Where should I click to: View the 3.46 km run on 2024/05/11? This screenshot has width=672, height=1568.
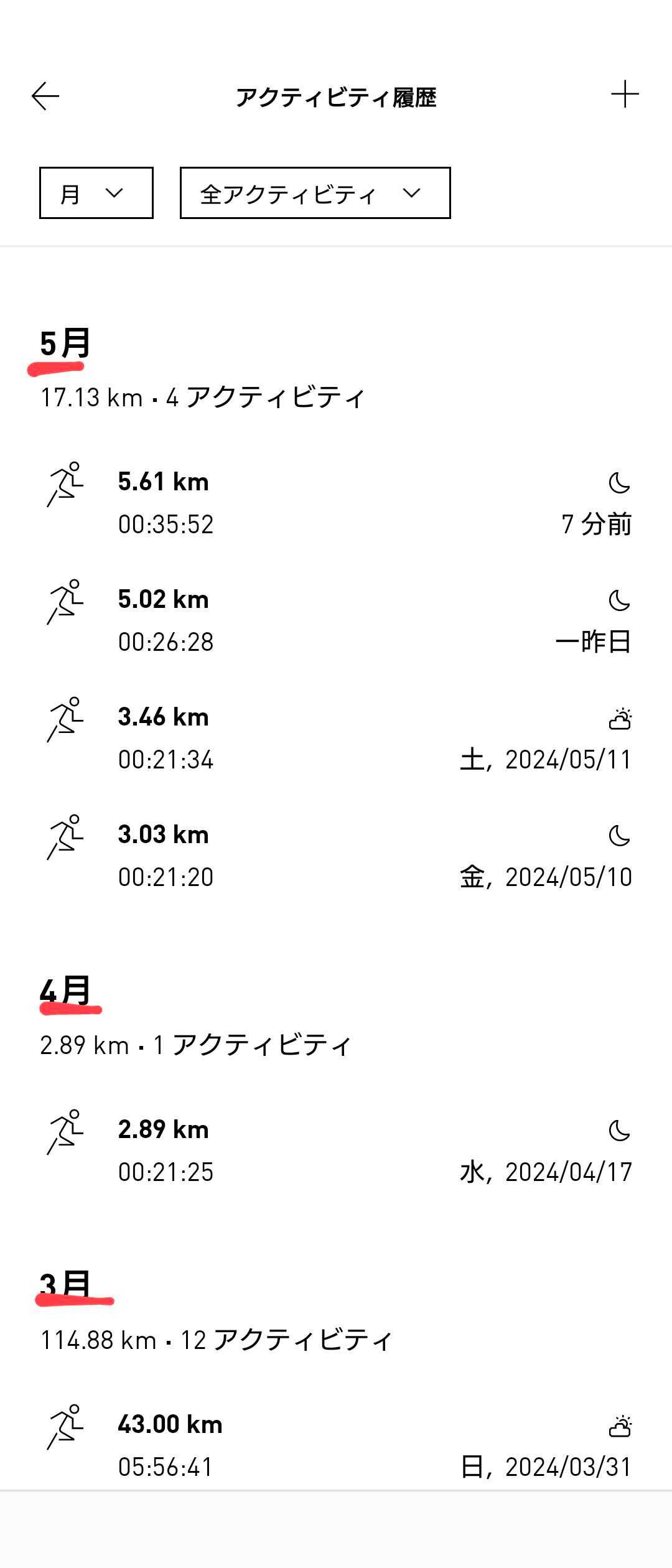(336, 737)
